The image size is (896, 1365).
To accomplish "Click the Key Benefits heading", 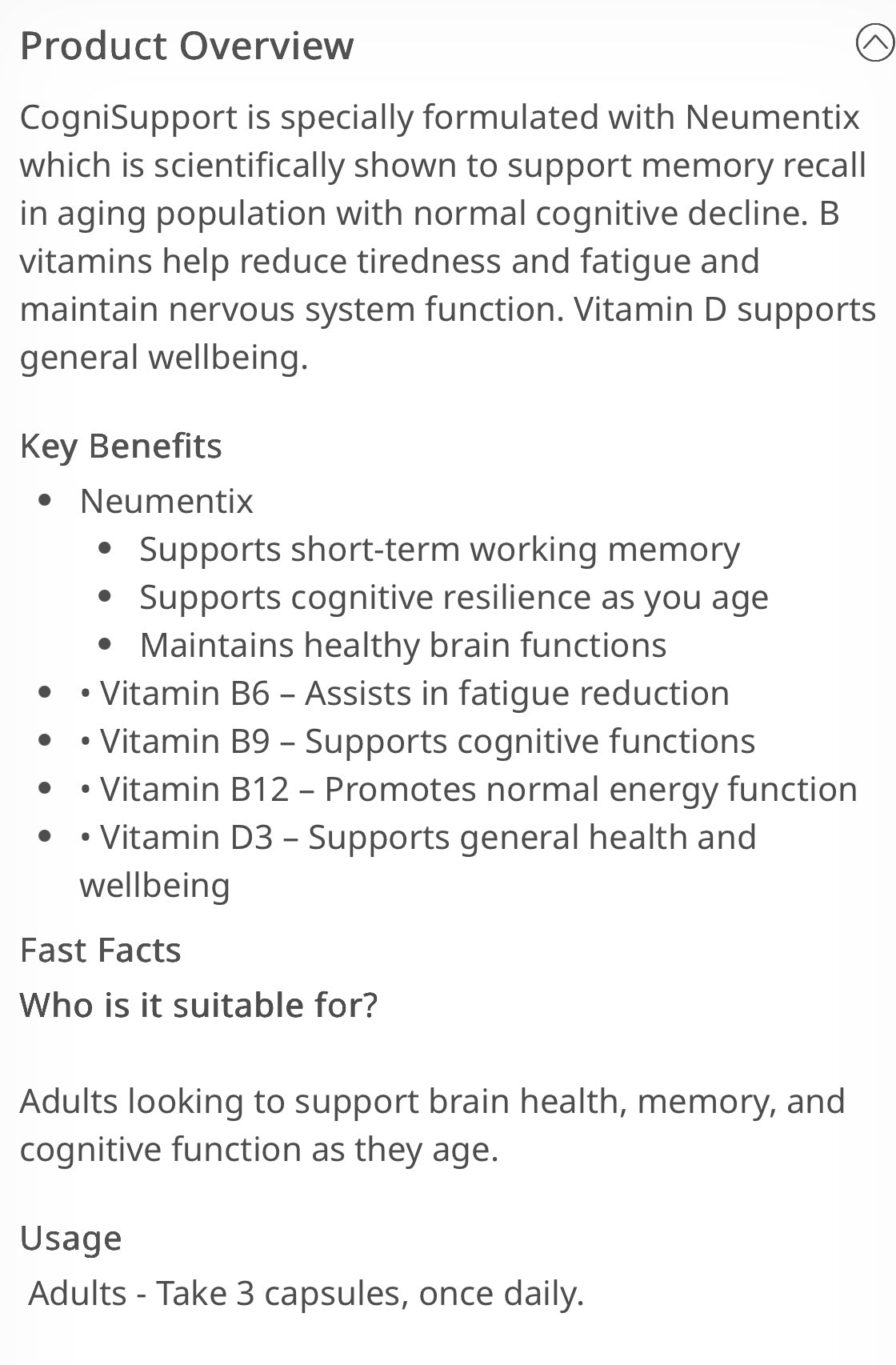I will (121, 447).
